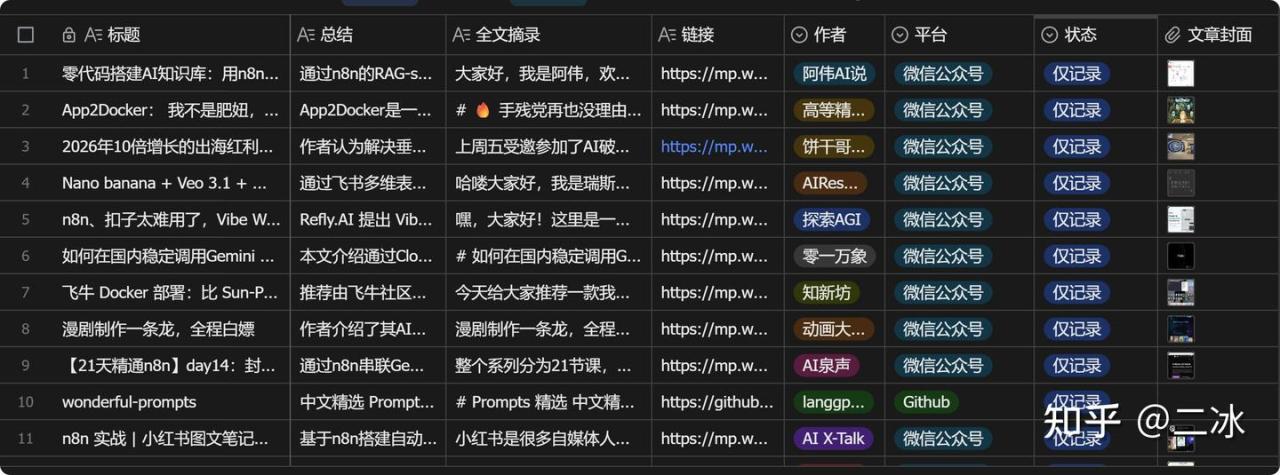Viewport: 1280px width, 475px height.
Task: Tap the 全文摘录 column header
Action: (x=507, y=35)
